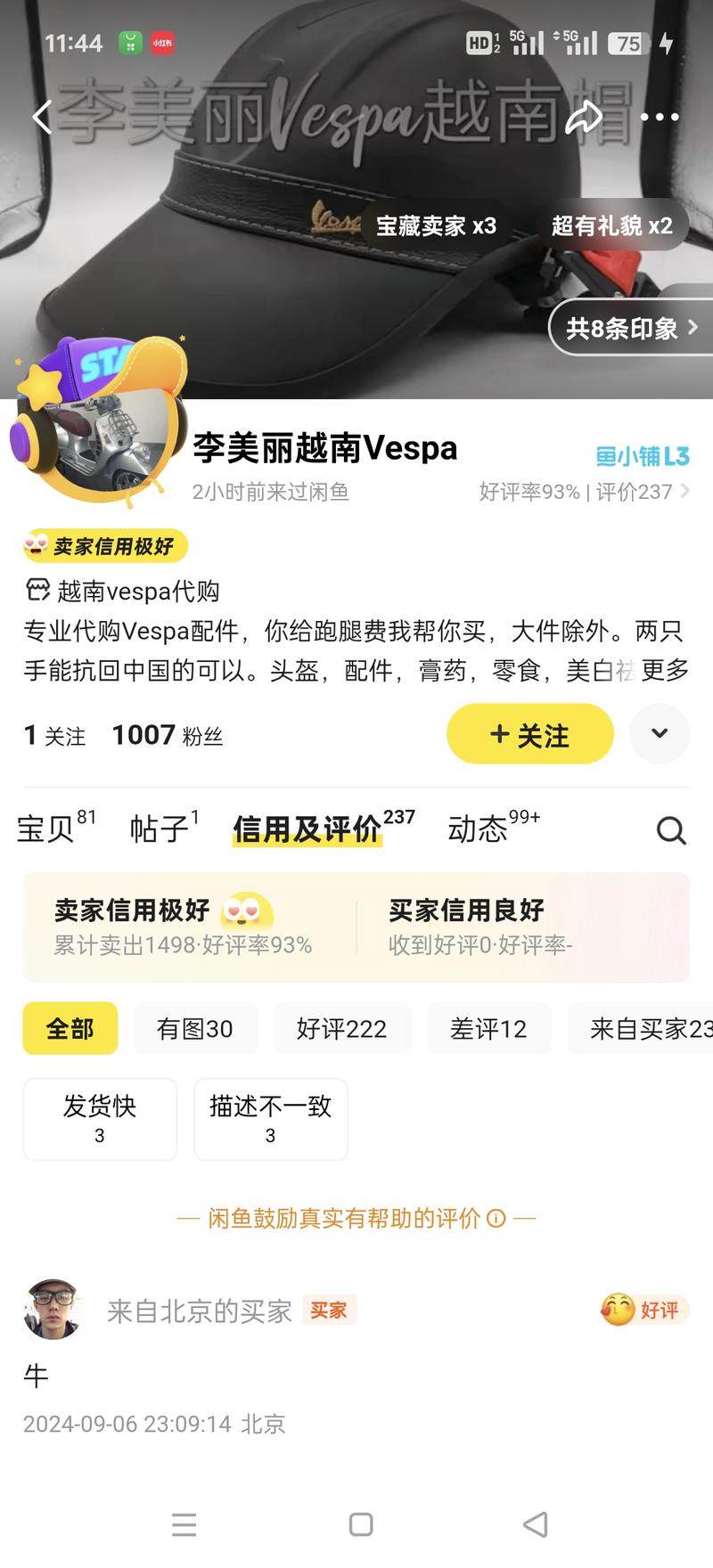Open the three-dot overflow menu
713x1568 pixels.
[660, 117]
